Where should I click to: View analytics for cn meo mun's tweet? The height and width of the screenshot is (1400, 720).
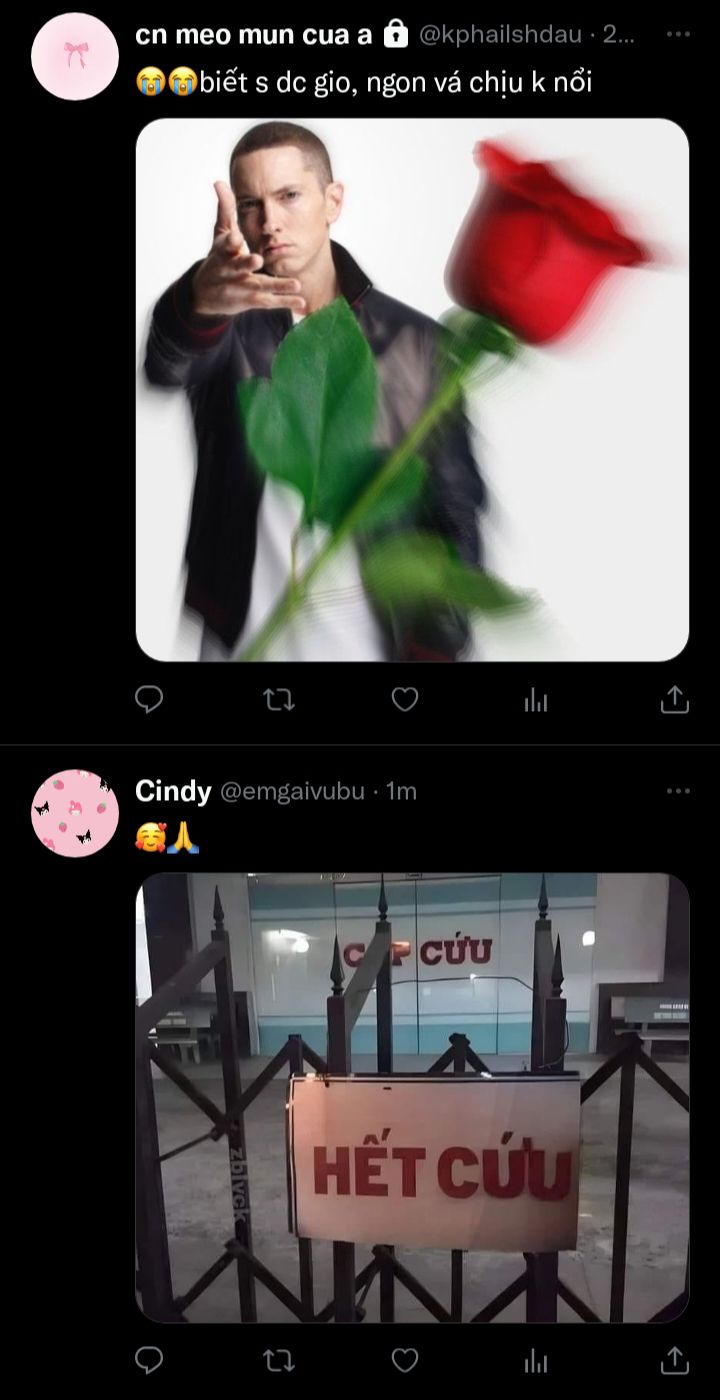[537, 701]
